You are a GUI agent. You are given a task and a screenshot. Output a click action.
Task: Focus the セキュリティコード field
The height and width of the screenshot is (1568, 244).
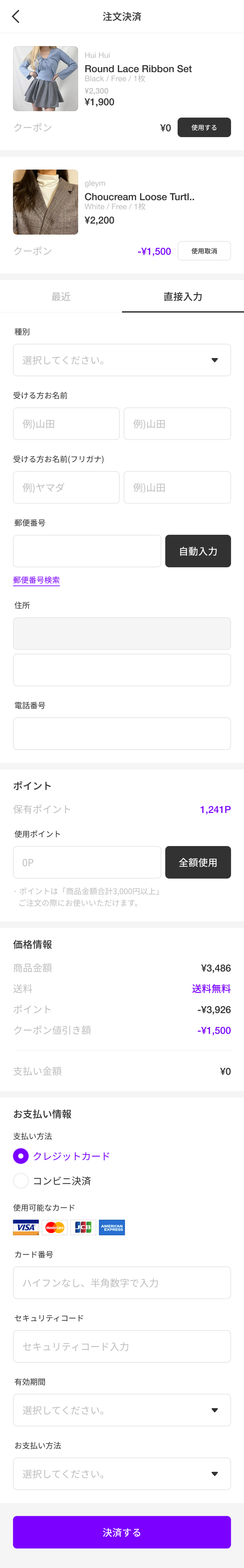(122, 1346)
